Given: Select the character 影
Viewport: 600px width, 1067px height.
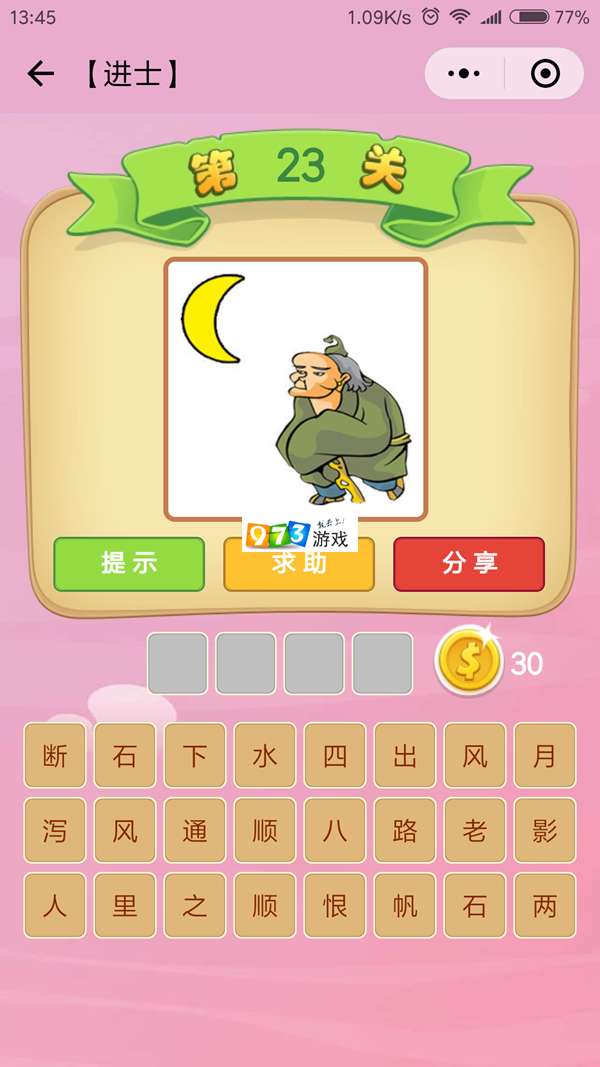Looking at the screenshot, I should point(545,831).
